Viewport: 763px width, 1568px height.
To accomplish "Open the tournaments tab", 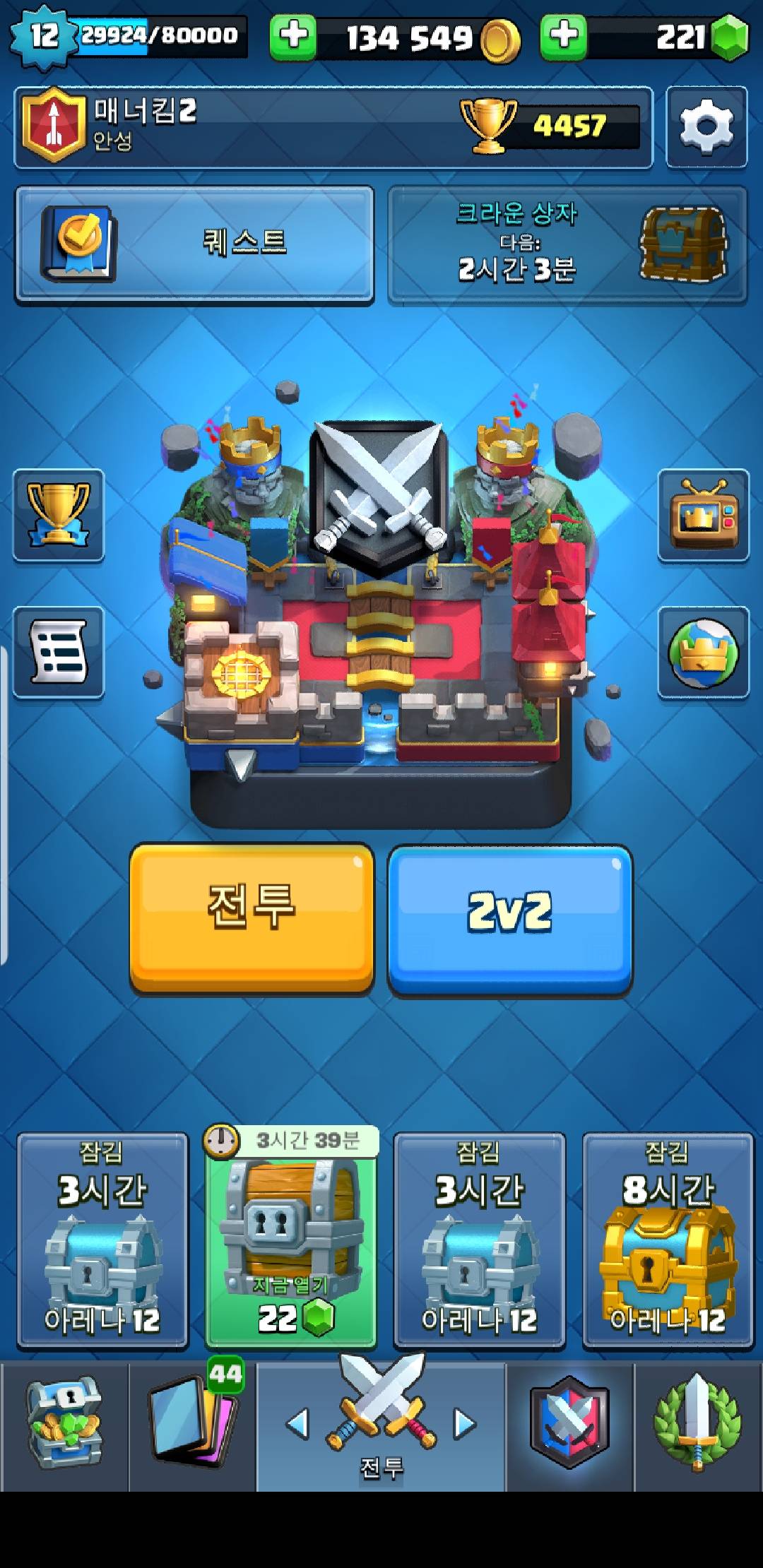I will [698, 1427].
